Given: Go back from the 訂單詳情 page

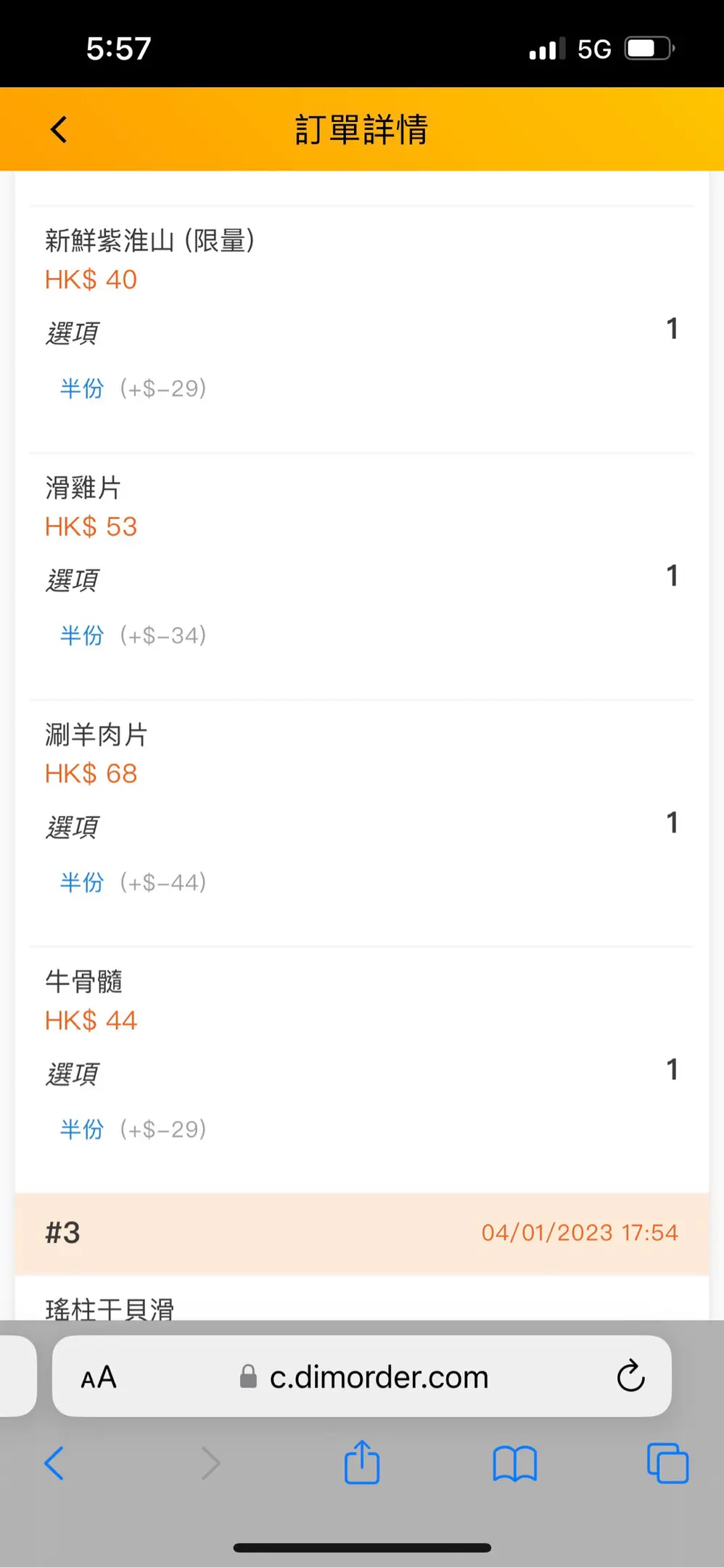Looking at the screenshot, I should (59, 129).
